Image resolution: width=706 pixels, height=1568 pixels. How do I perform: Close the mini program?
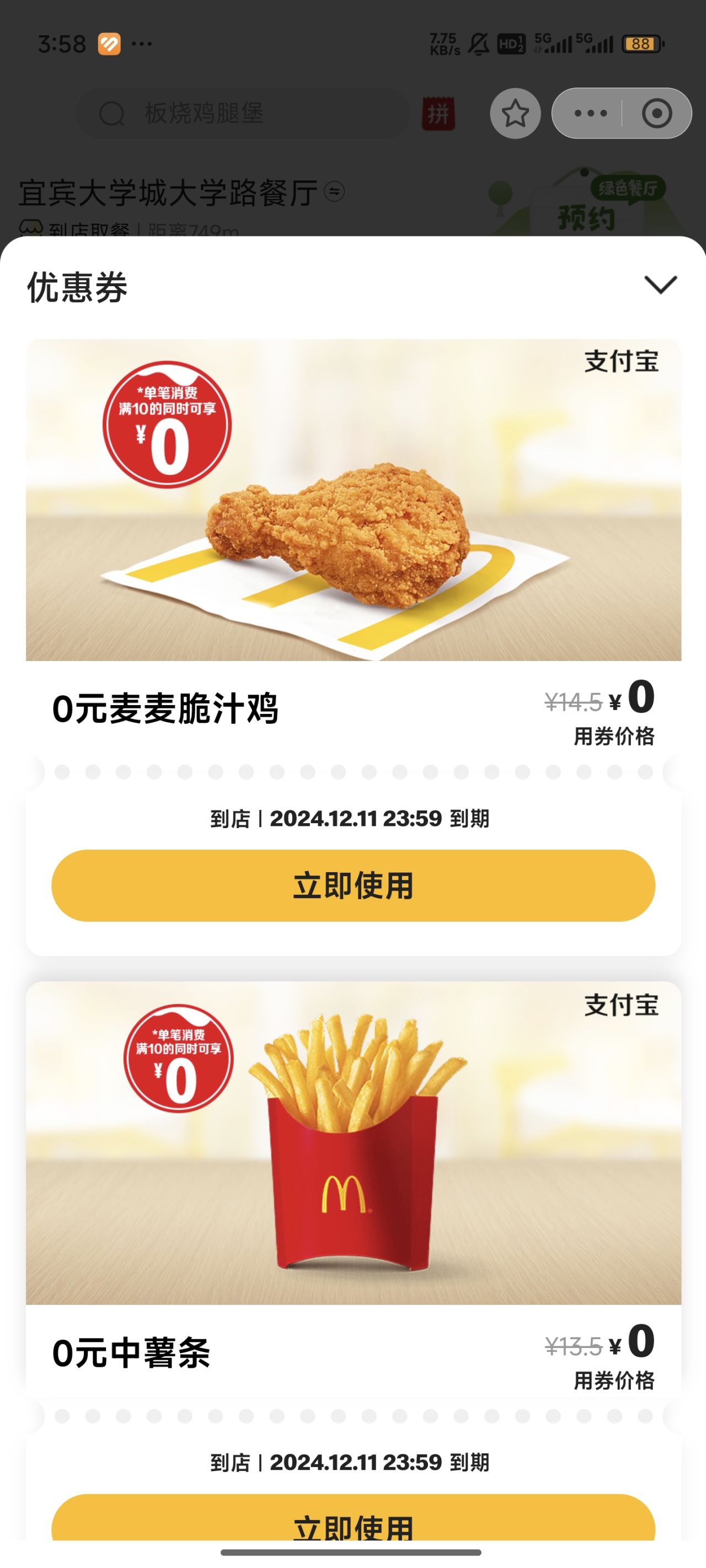click(657, 113)
